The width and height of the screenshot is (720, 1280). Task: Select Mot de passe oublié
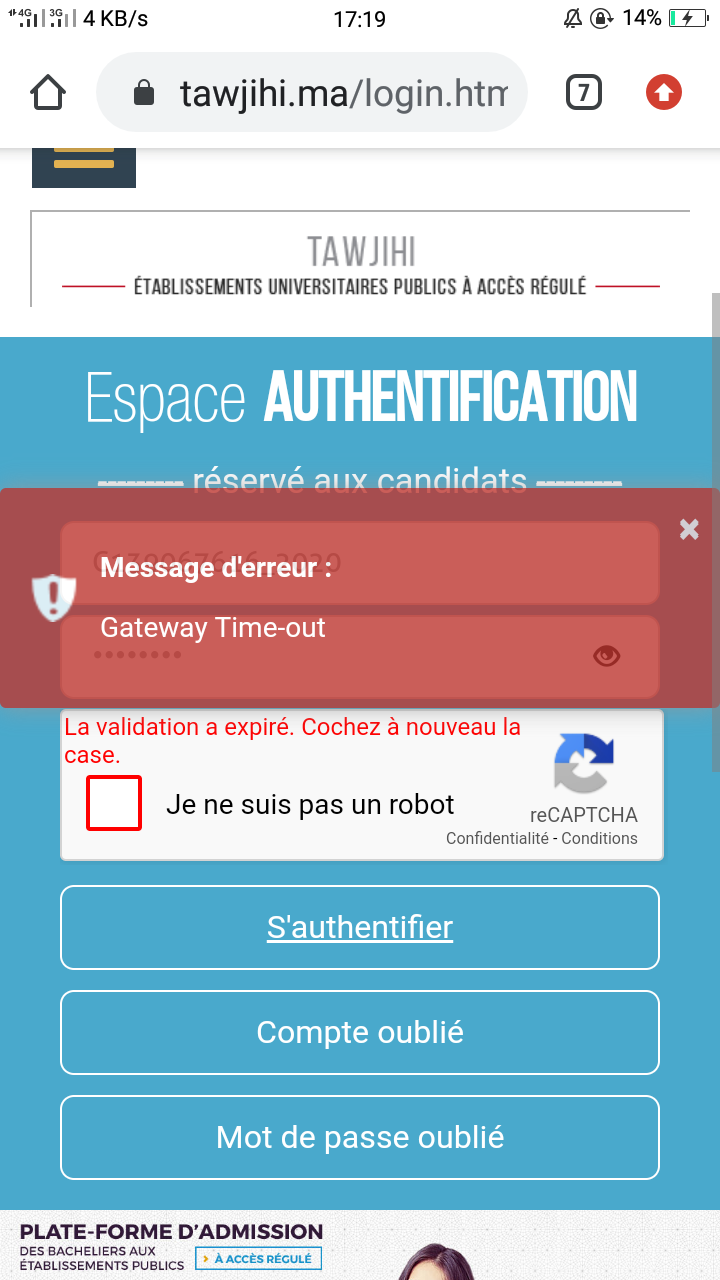[x=360, y=1137]
